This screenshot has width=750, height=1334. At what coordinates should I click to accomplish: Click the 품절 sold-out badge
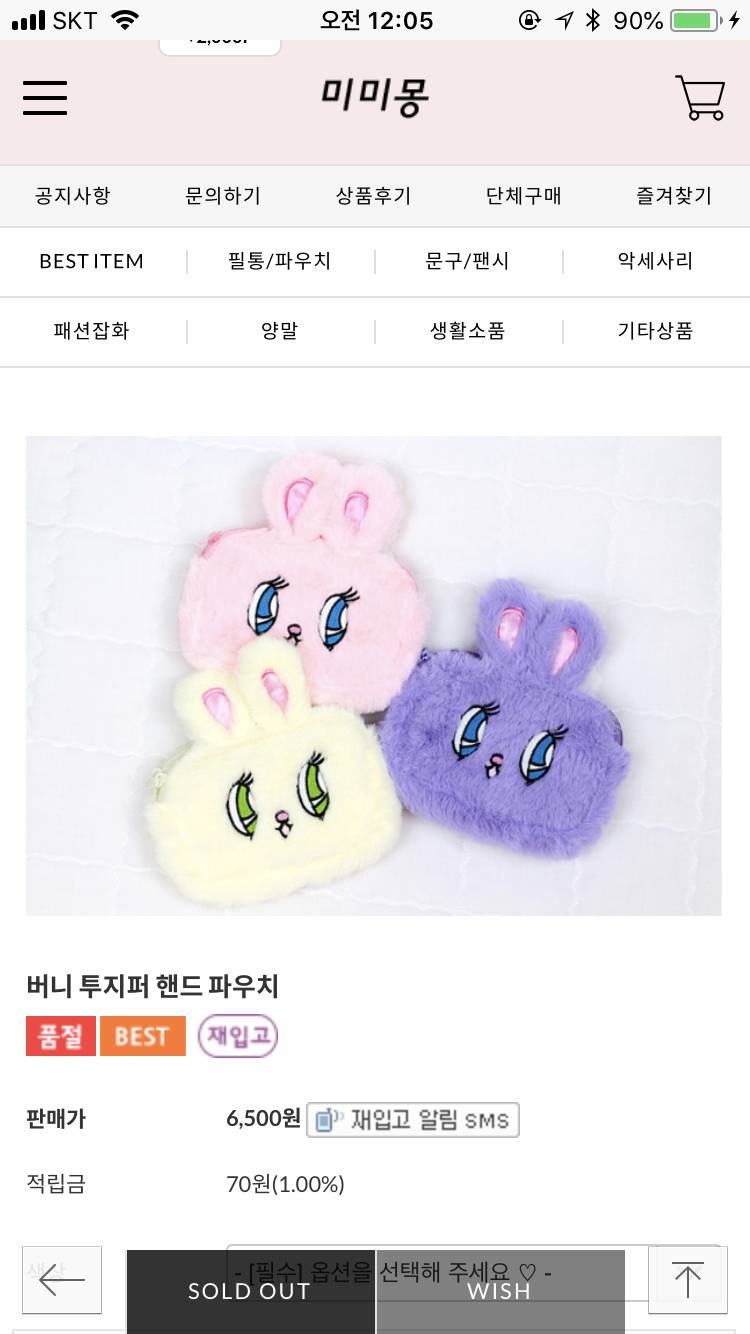coord(60,1036)
